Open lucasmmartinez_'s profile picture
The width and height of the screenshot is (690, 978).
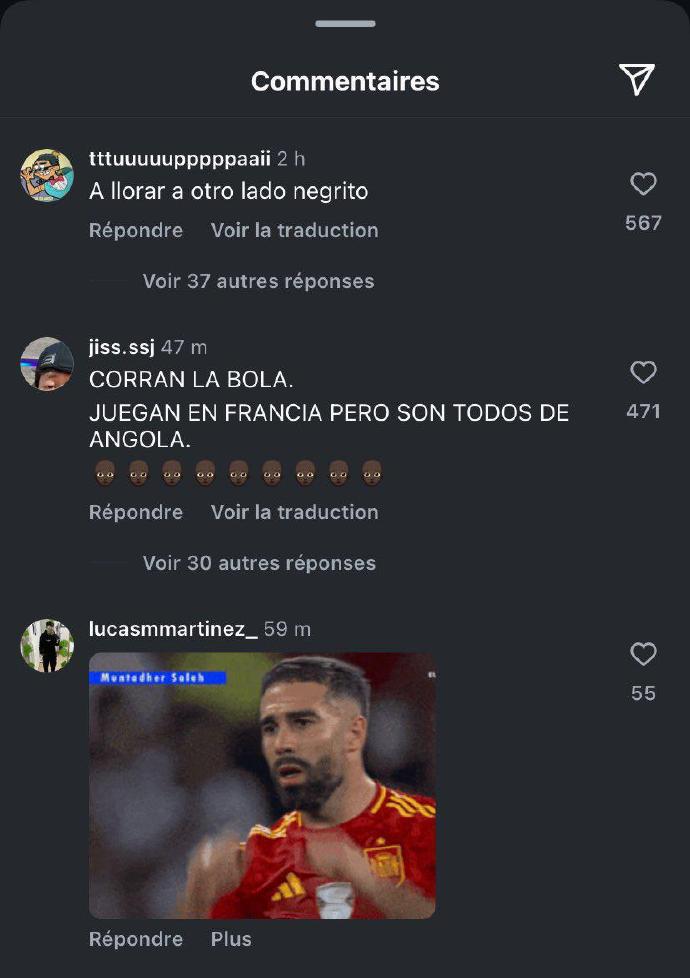pyautogui.click(x=47, y=646)
